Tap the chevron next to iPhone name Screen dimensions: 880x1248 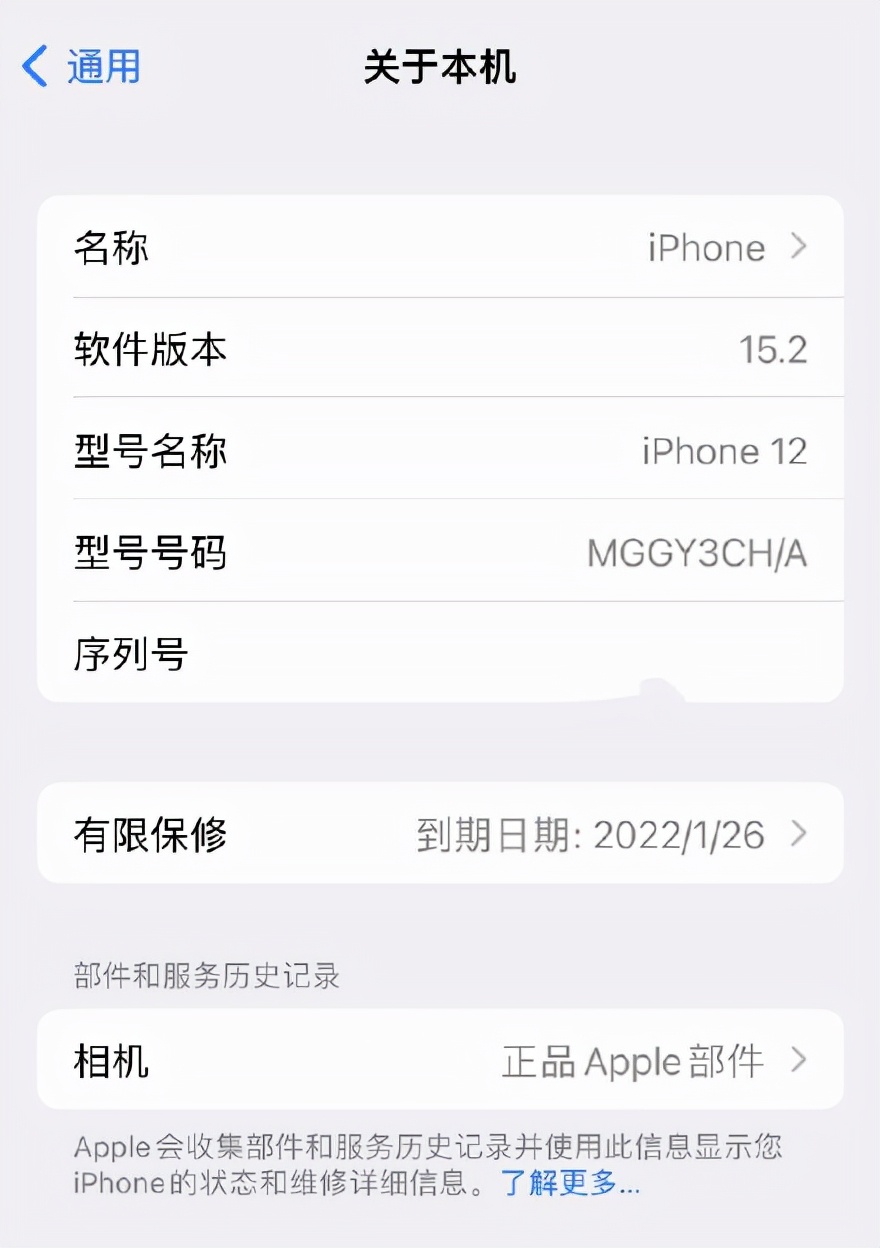pos(800,248)
